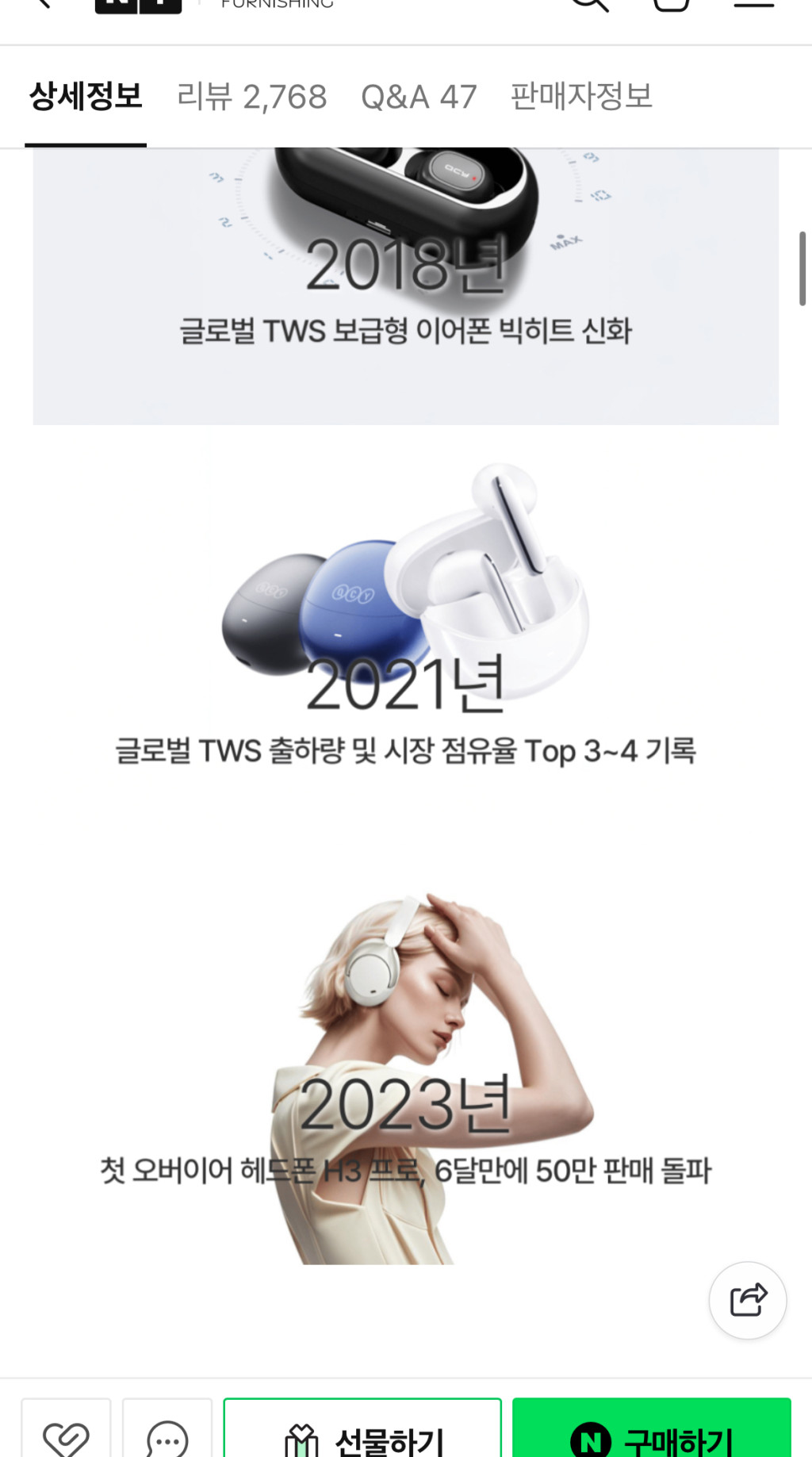Open the chat inquiry bubble button
The width and height of the screenshot is (812, 1457).
coord(167,1434)
